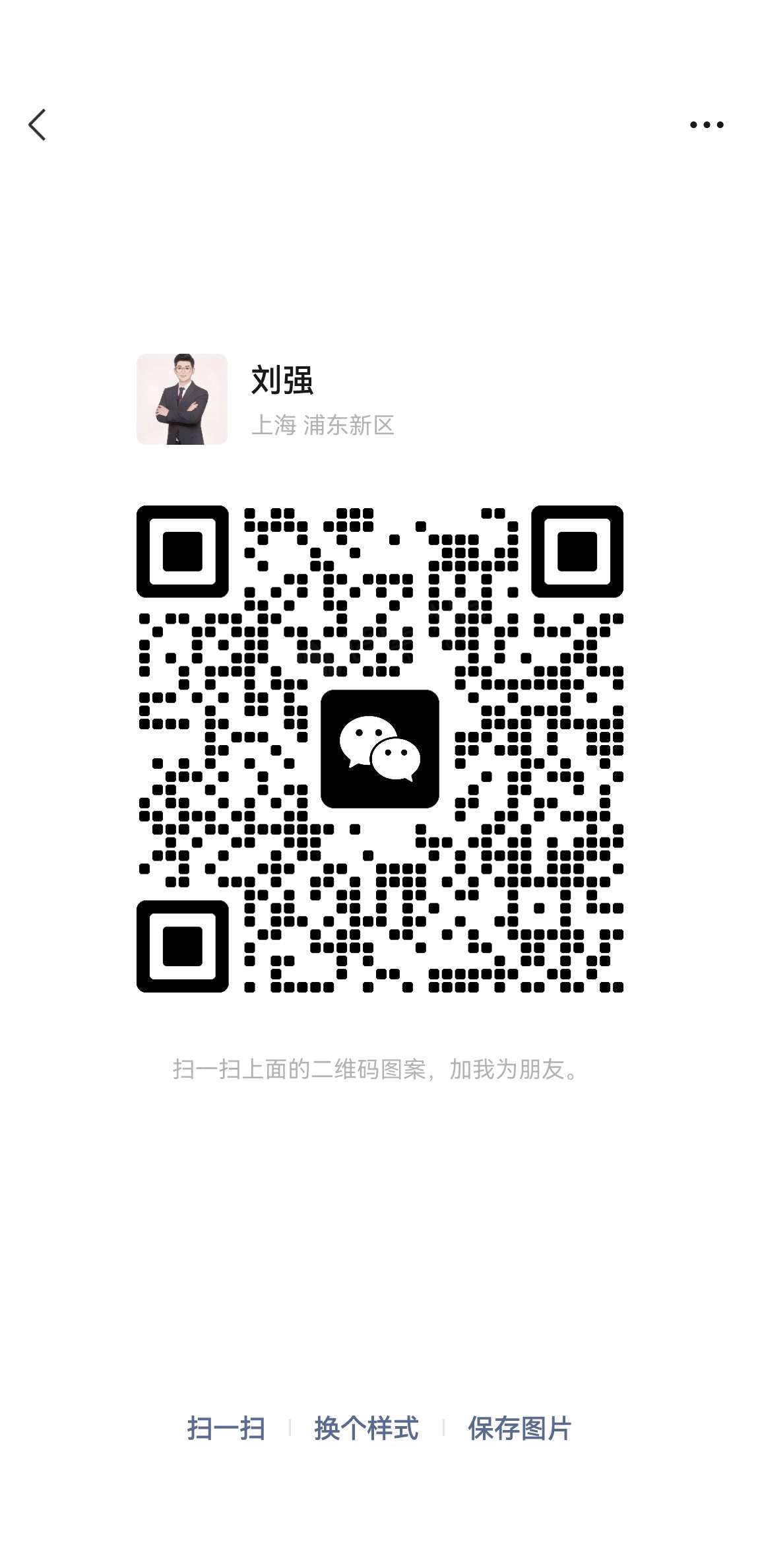760x1568 pixels.
Task: Select 换个样式 to change QR style
Action: [366, 1428]
